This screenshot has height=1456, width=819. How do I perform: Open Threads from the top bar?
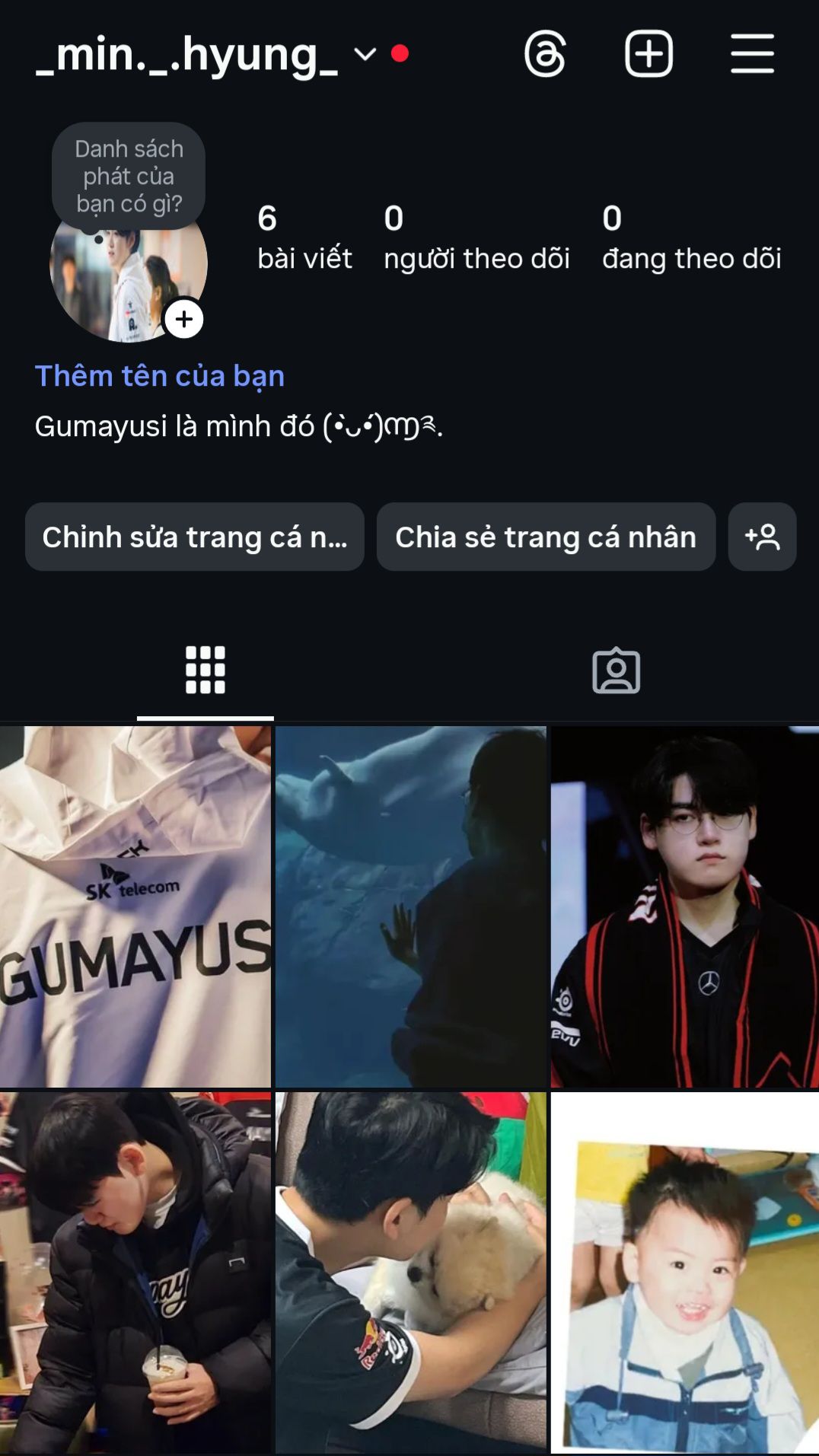(545, 54)
